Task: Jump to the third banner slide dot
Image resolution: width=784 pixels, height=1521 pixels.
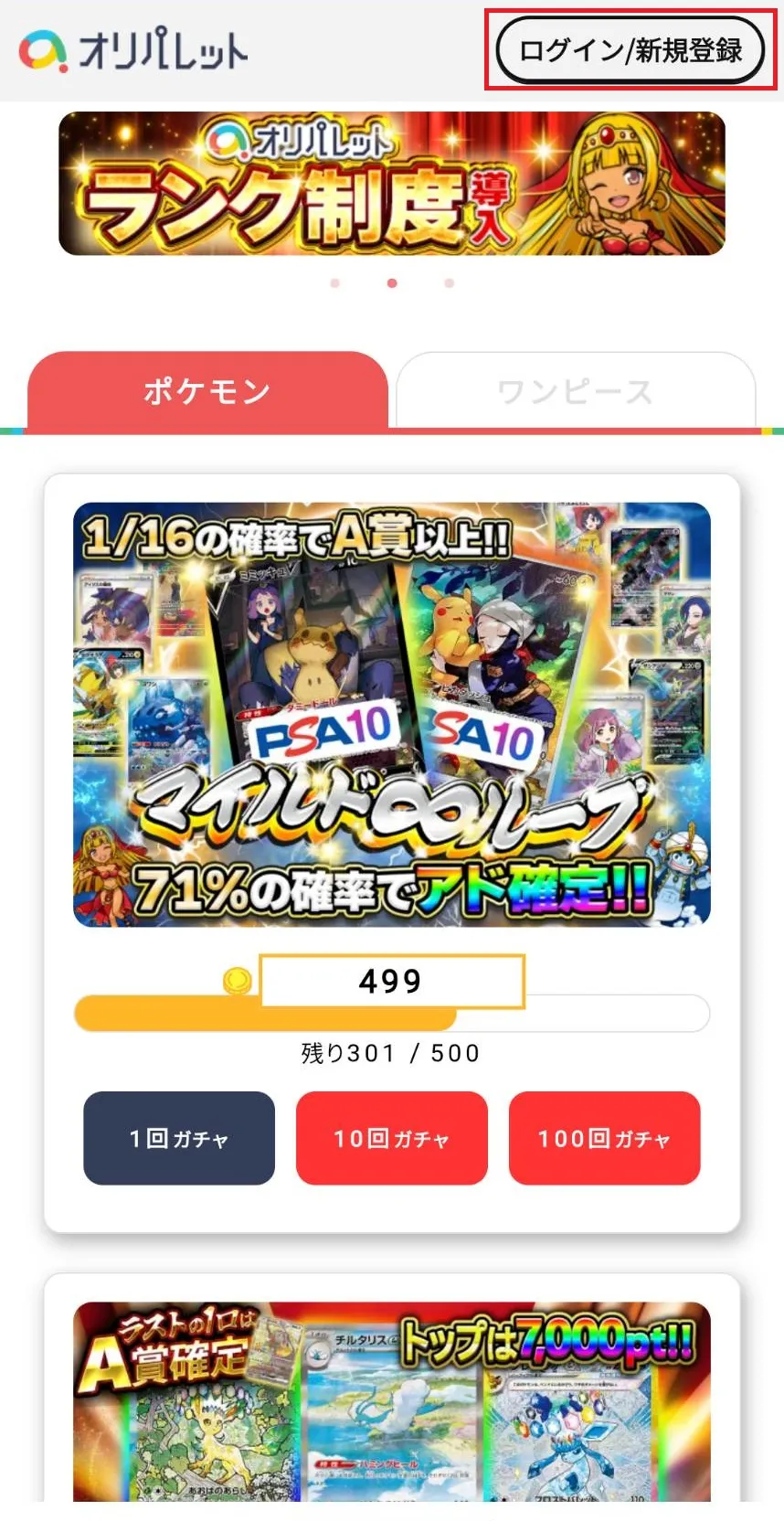Action: pyautogui.click(x=449, y=283)
